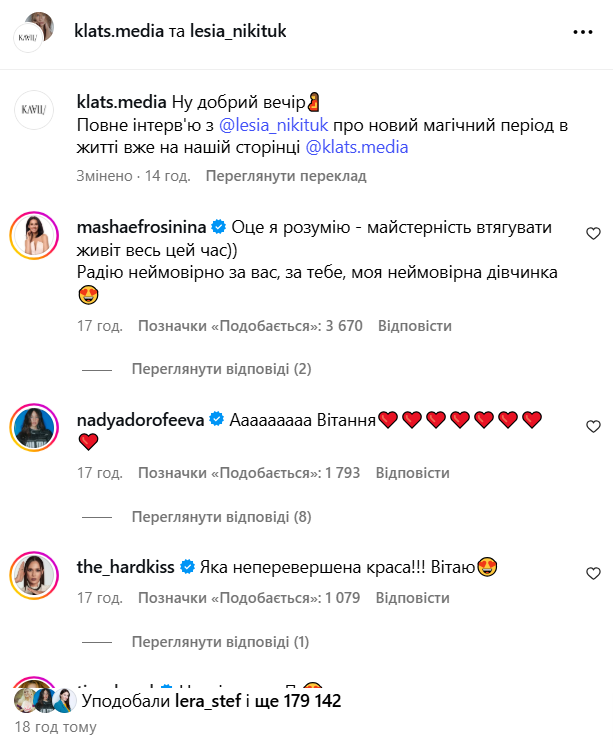Viewport: 613px width, 747px height.
Task: Visit the nadyadorofeeva profile via username
Action: 139,421
